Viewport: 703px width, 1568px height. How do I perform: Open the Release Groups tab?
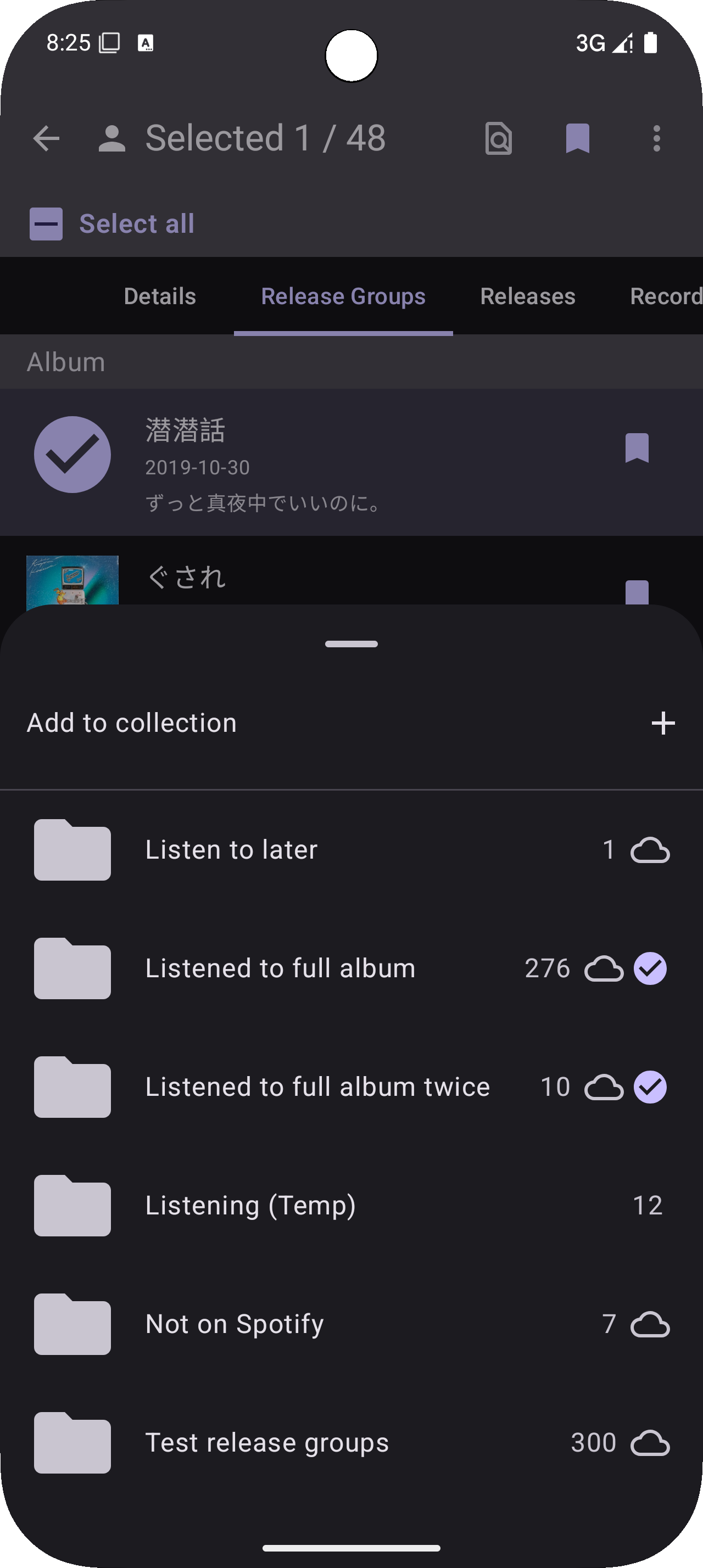343,296
